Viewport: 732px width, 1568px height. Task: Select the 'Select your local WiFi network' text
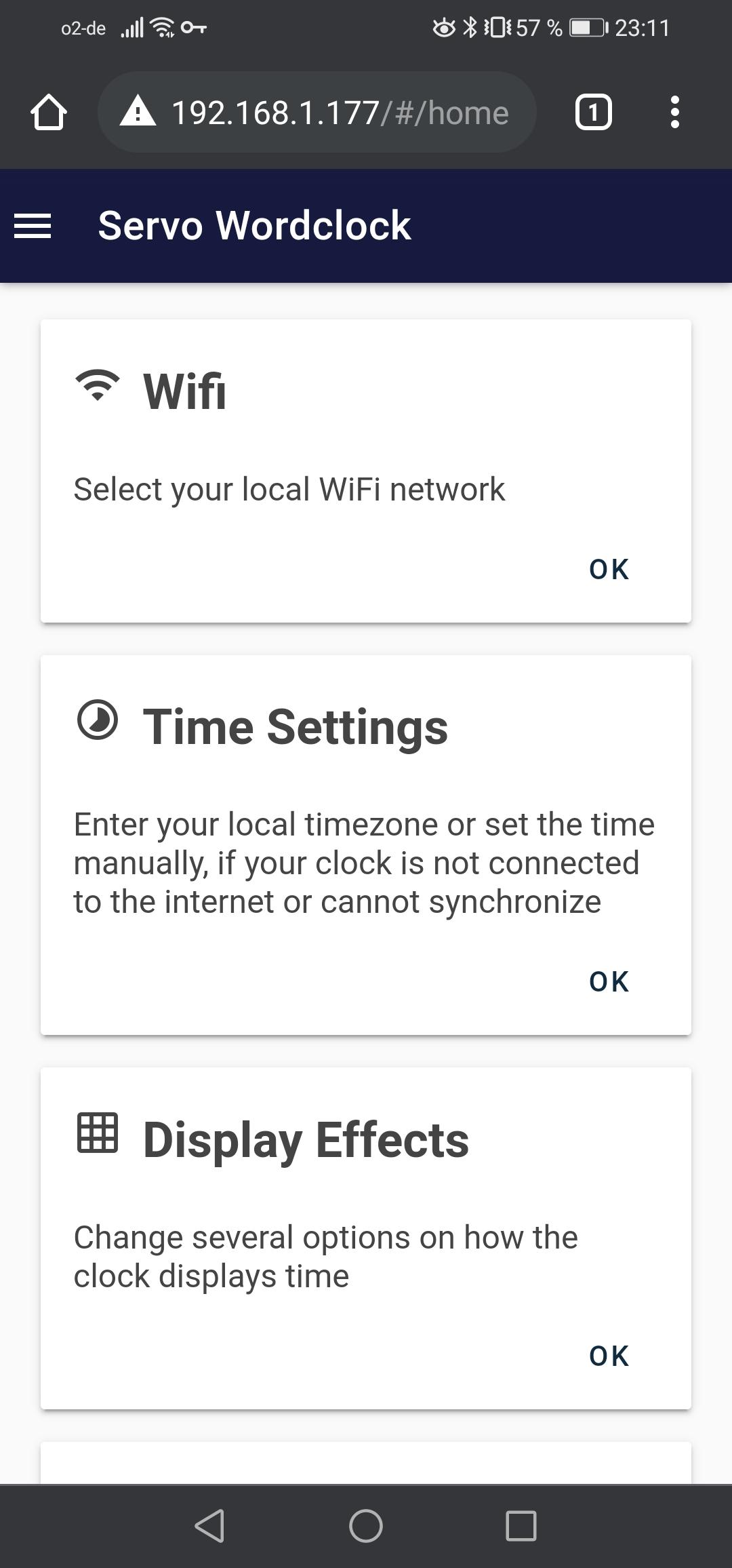(x=289, y=488)
